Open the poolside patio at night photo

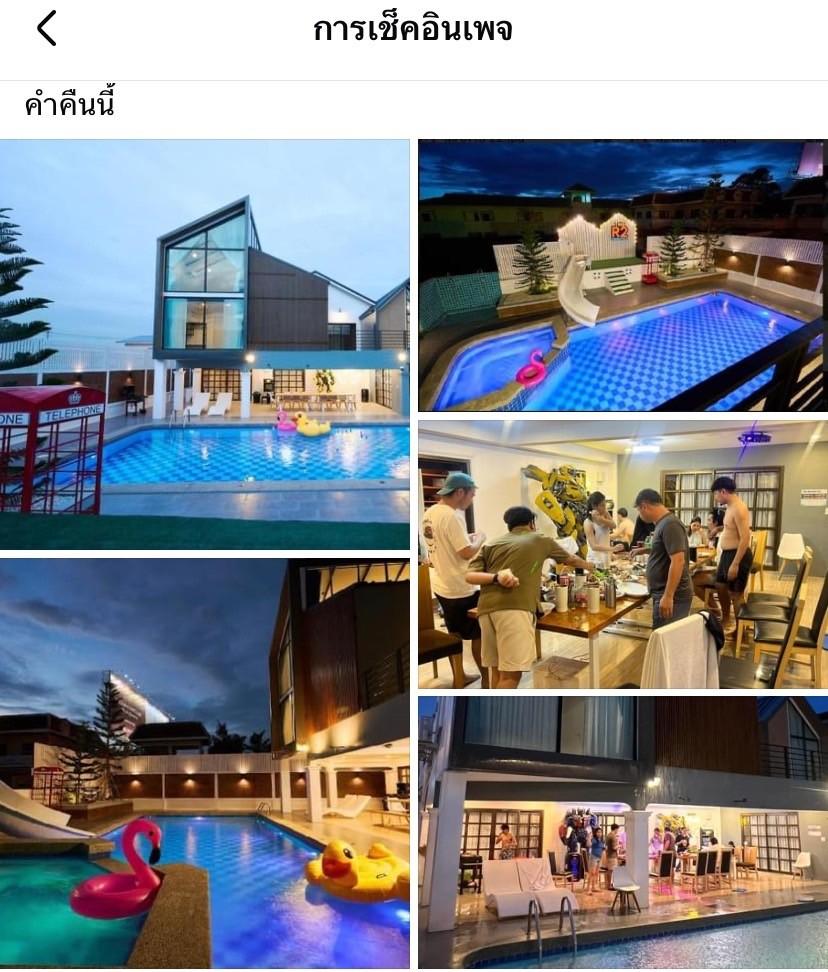[622, 832]
